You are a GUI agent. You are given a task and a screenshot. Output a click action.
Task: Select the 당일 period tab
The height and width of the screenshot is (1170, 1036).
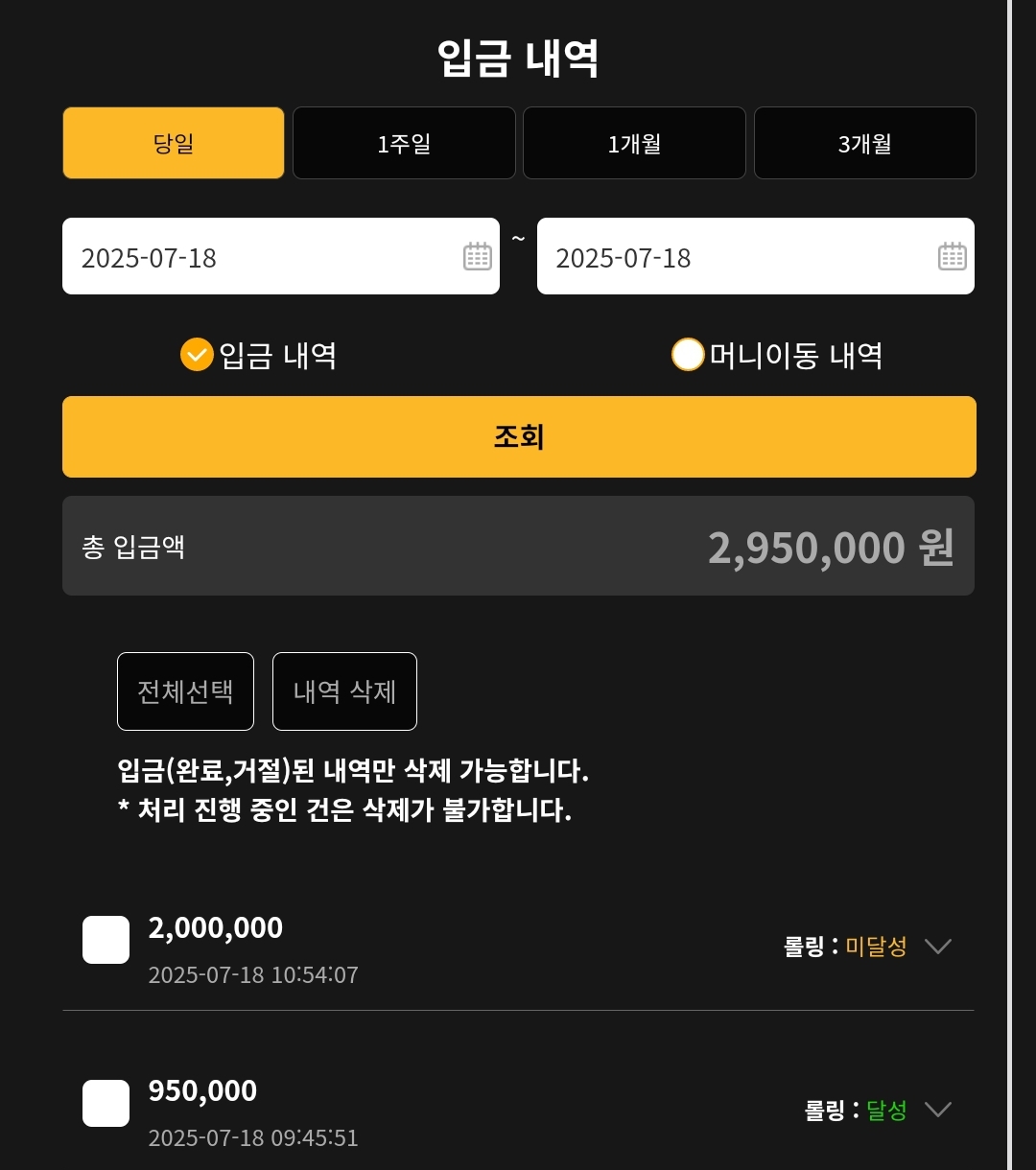tap(174, 143)
